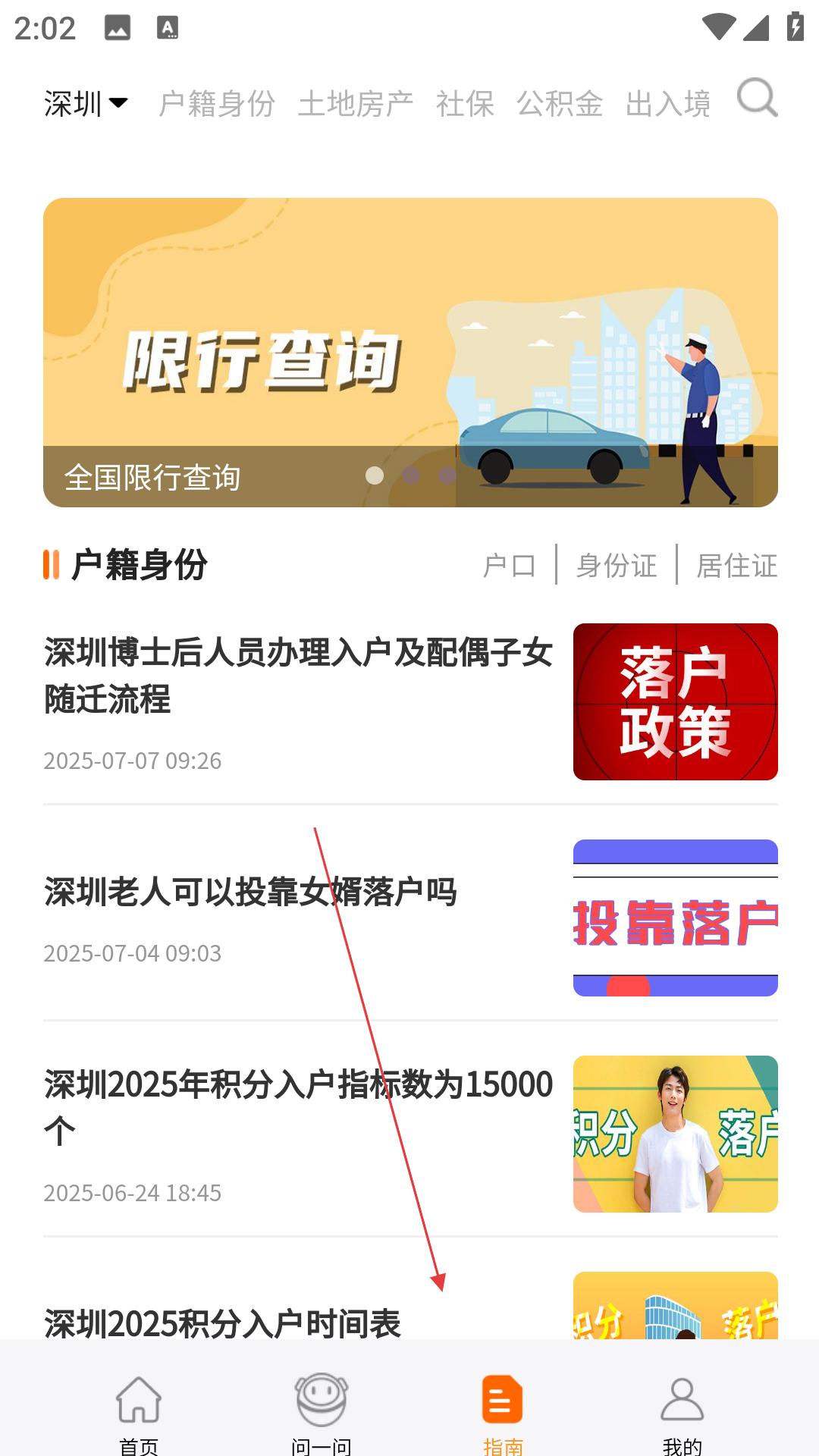
Task: Tap the 居住证 filter link
Action: pyautogui.click(x=737, y=566)
